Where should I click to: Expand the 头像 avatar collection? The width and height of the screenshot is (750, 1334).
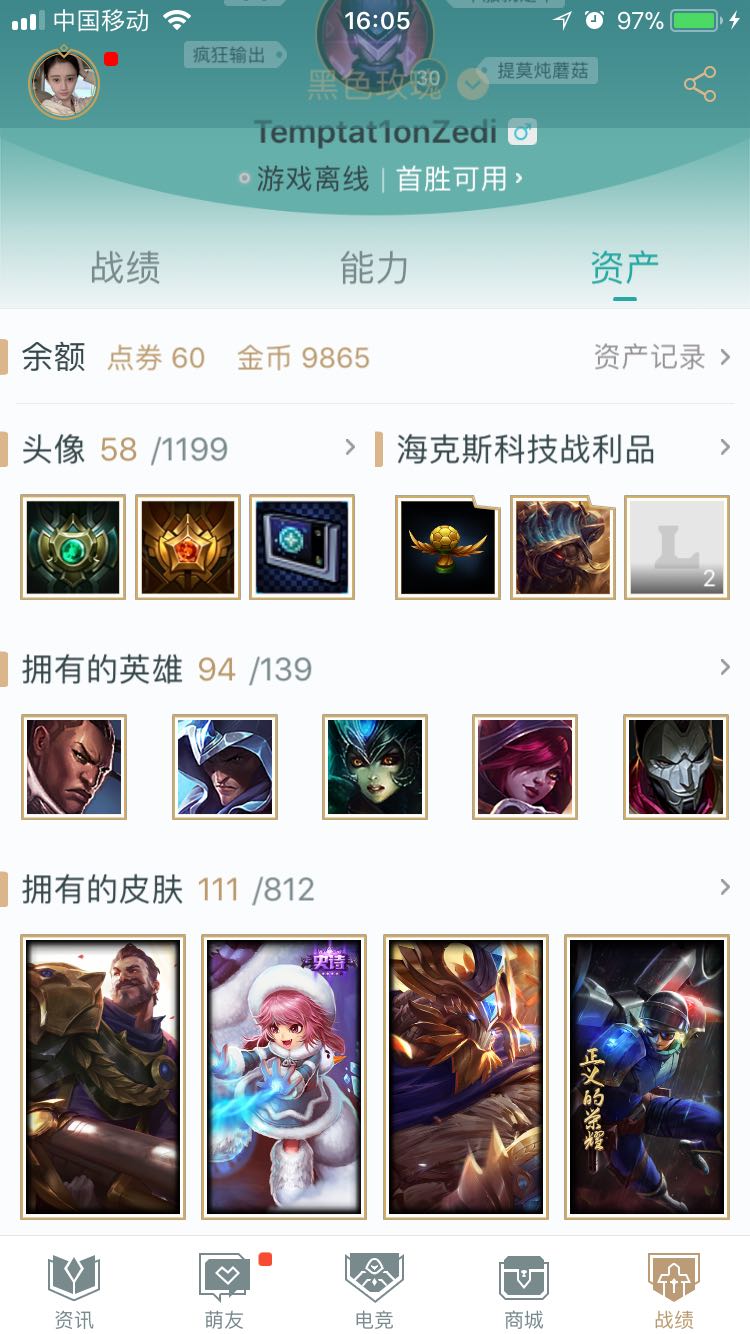pos(349,448)
